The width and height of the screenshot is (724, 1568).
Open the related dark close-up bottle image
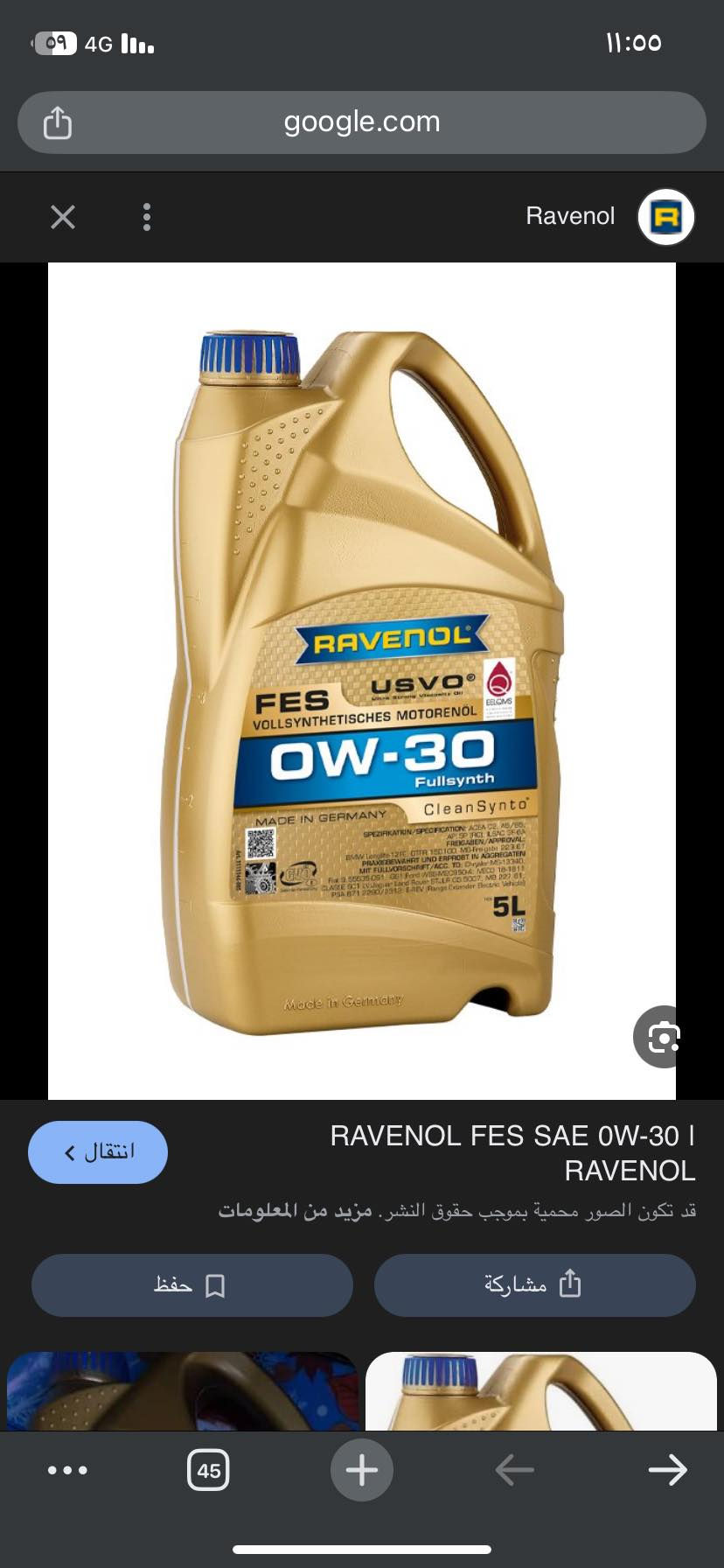[x=182, y=1391]
